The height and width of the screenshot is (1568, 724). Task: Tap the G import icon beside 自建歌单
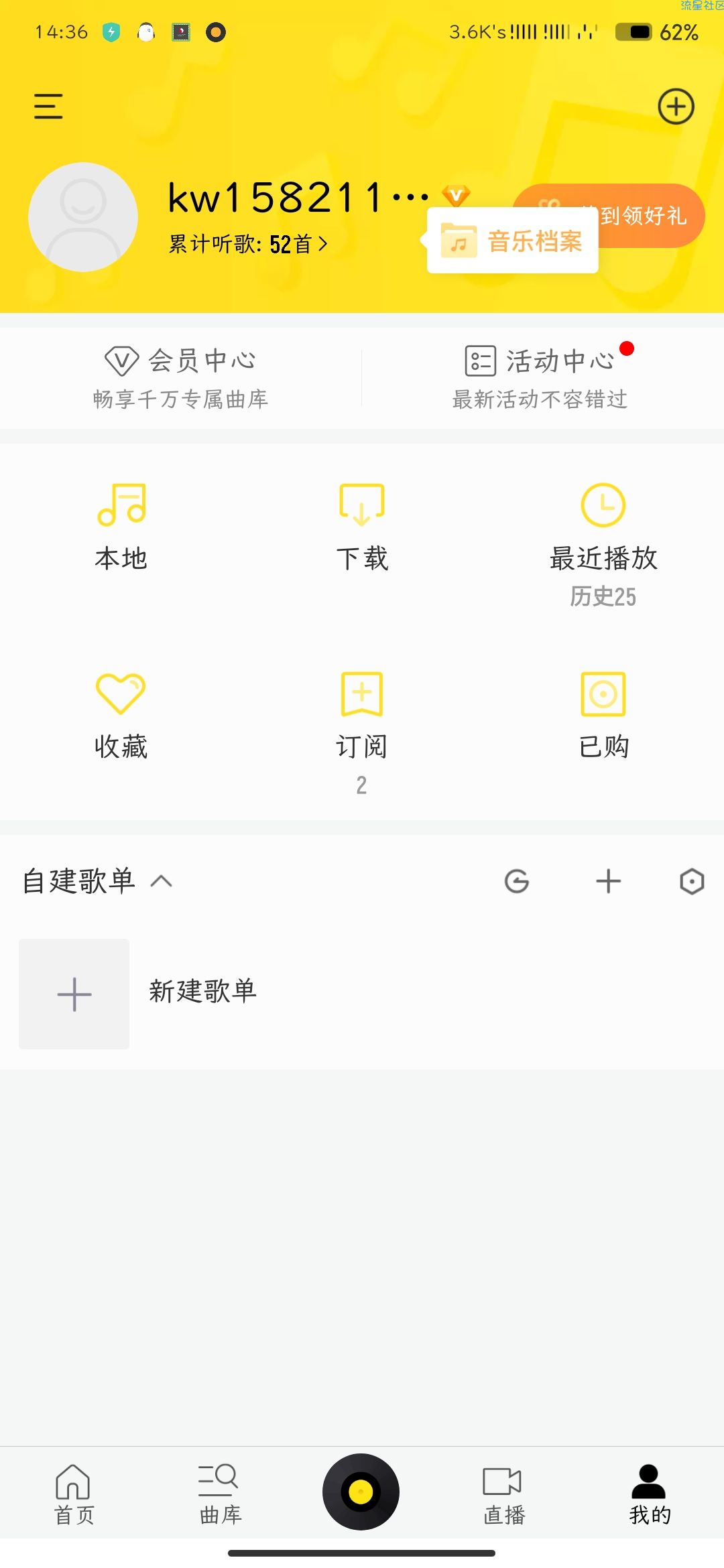517,881
